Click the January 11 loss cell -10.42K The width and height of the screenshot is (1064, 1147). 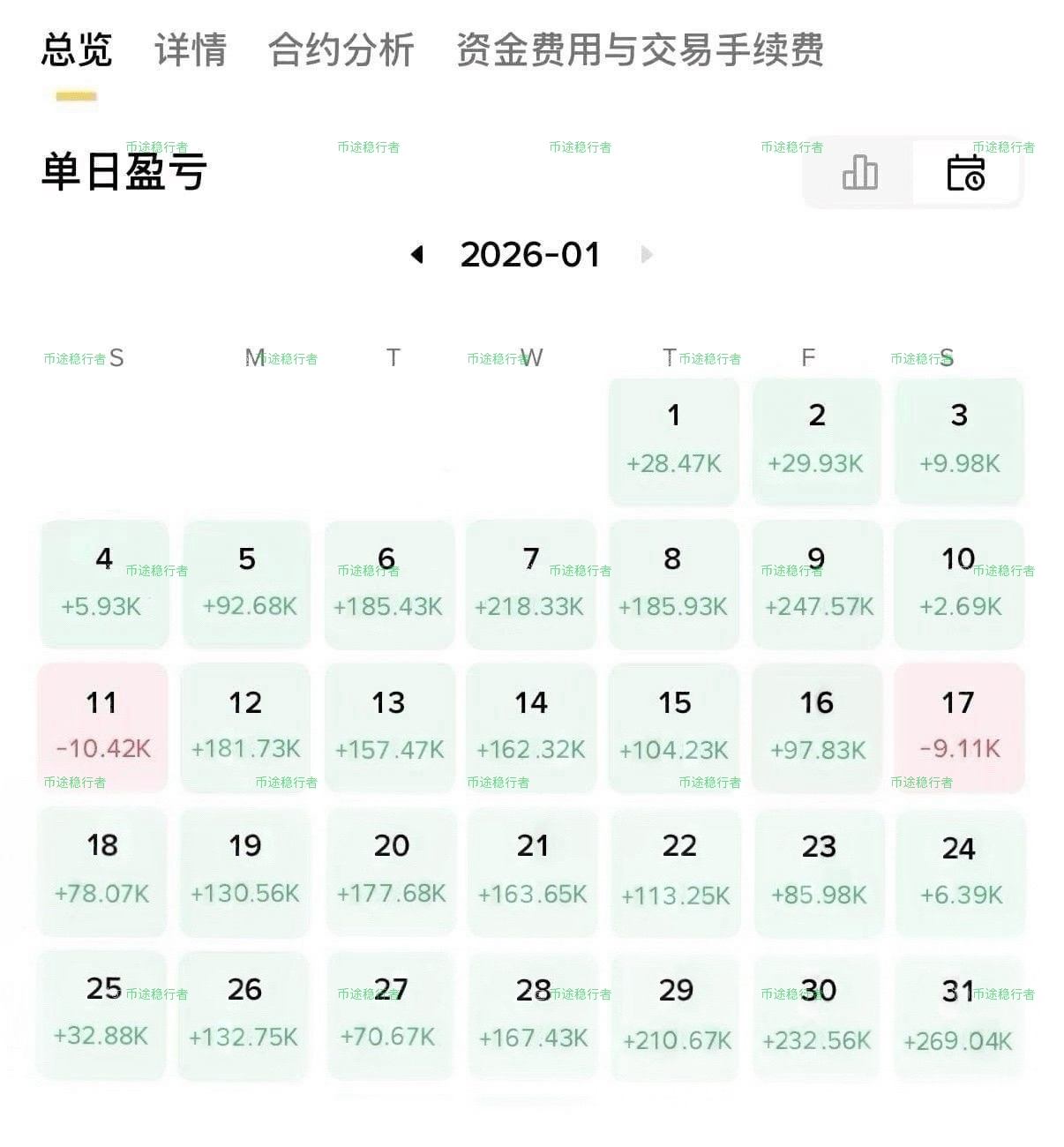coord(102,725)
